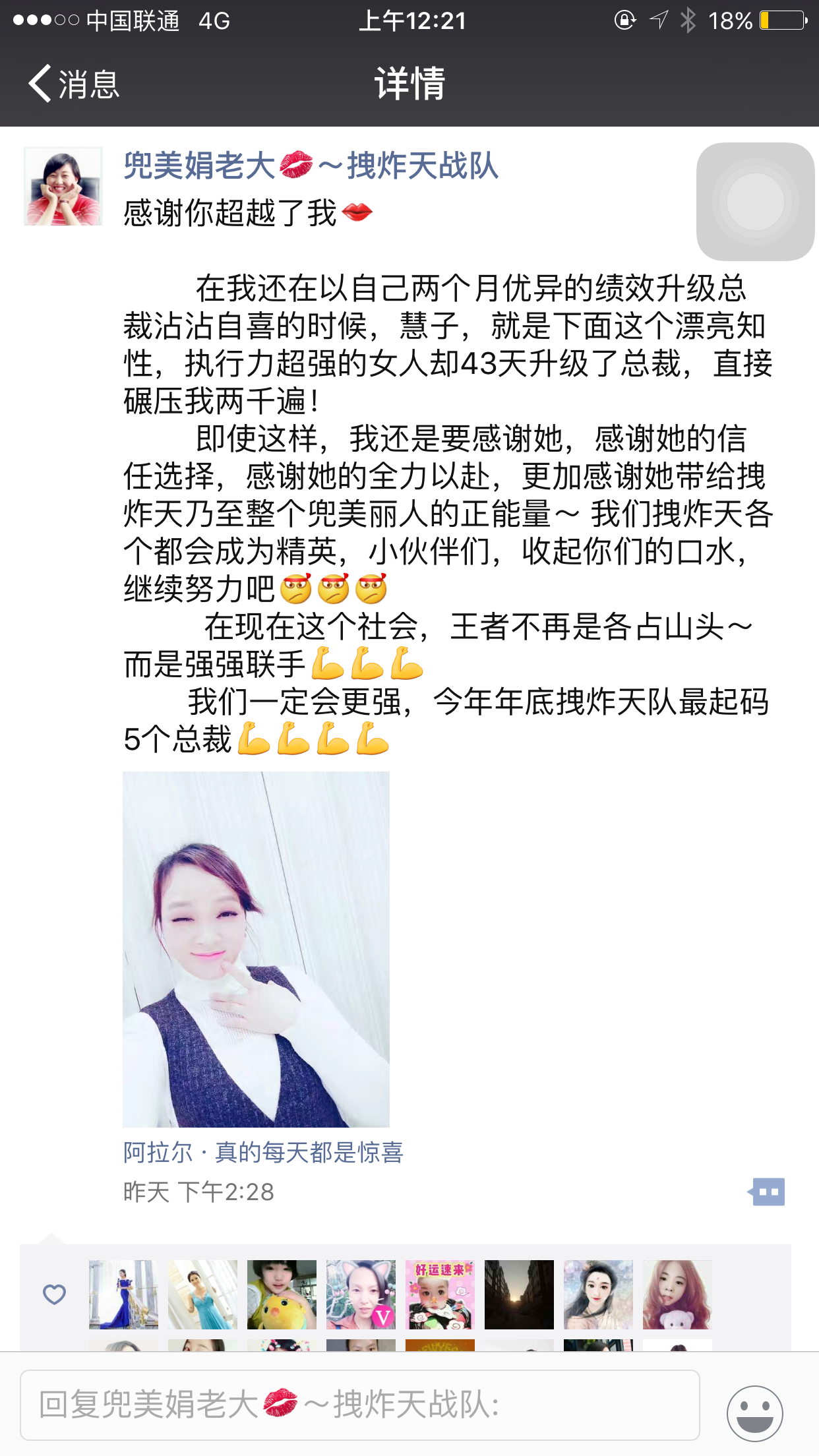Open the emoji picker smiley
The height and width of the screenshot is (1456, 819).
pos(754,1412)
